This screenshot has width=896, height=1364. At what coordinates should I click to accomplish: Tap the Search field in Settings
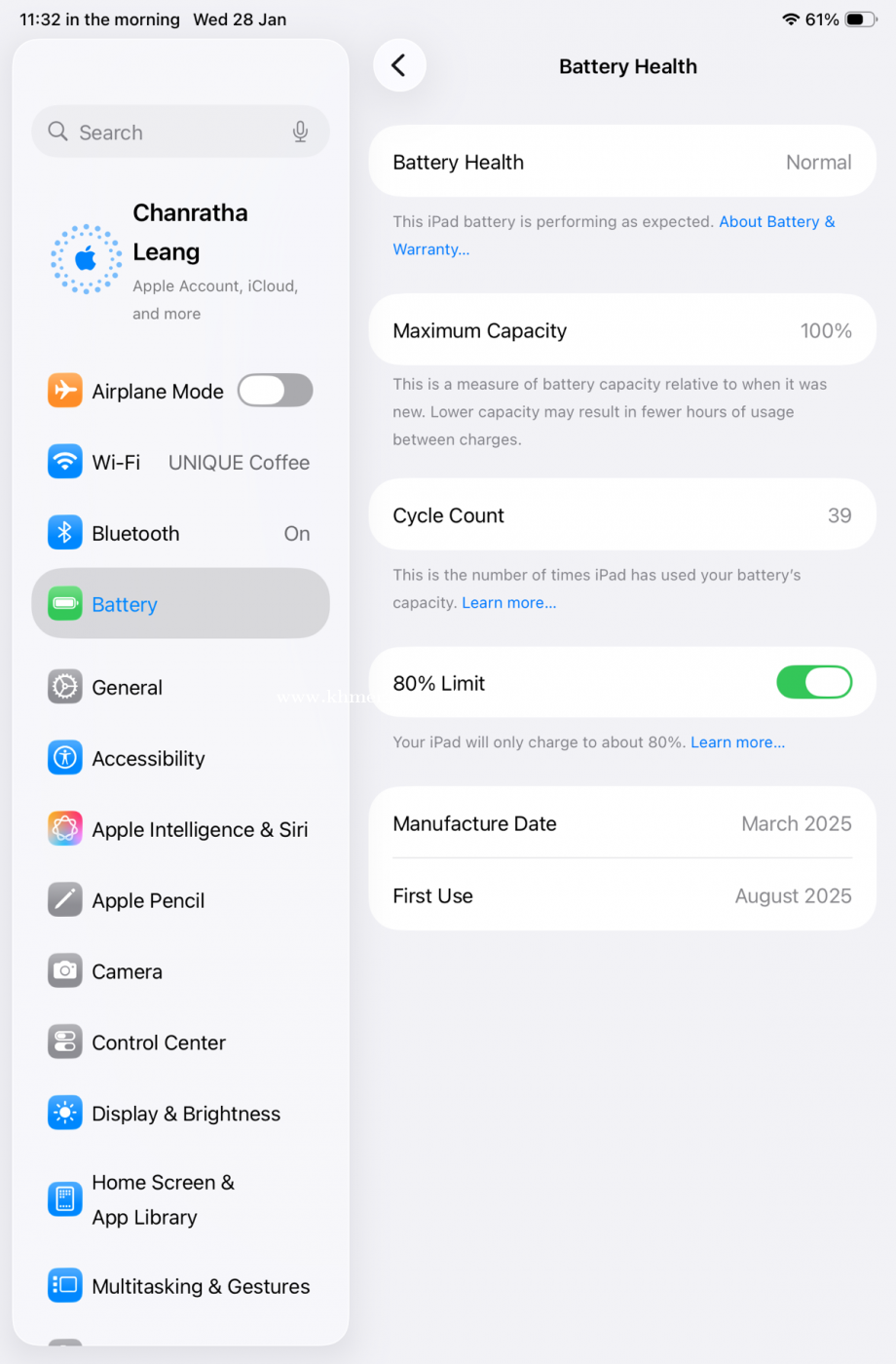click(166, 133)
